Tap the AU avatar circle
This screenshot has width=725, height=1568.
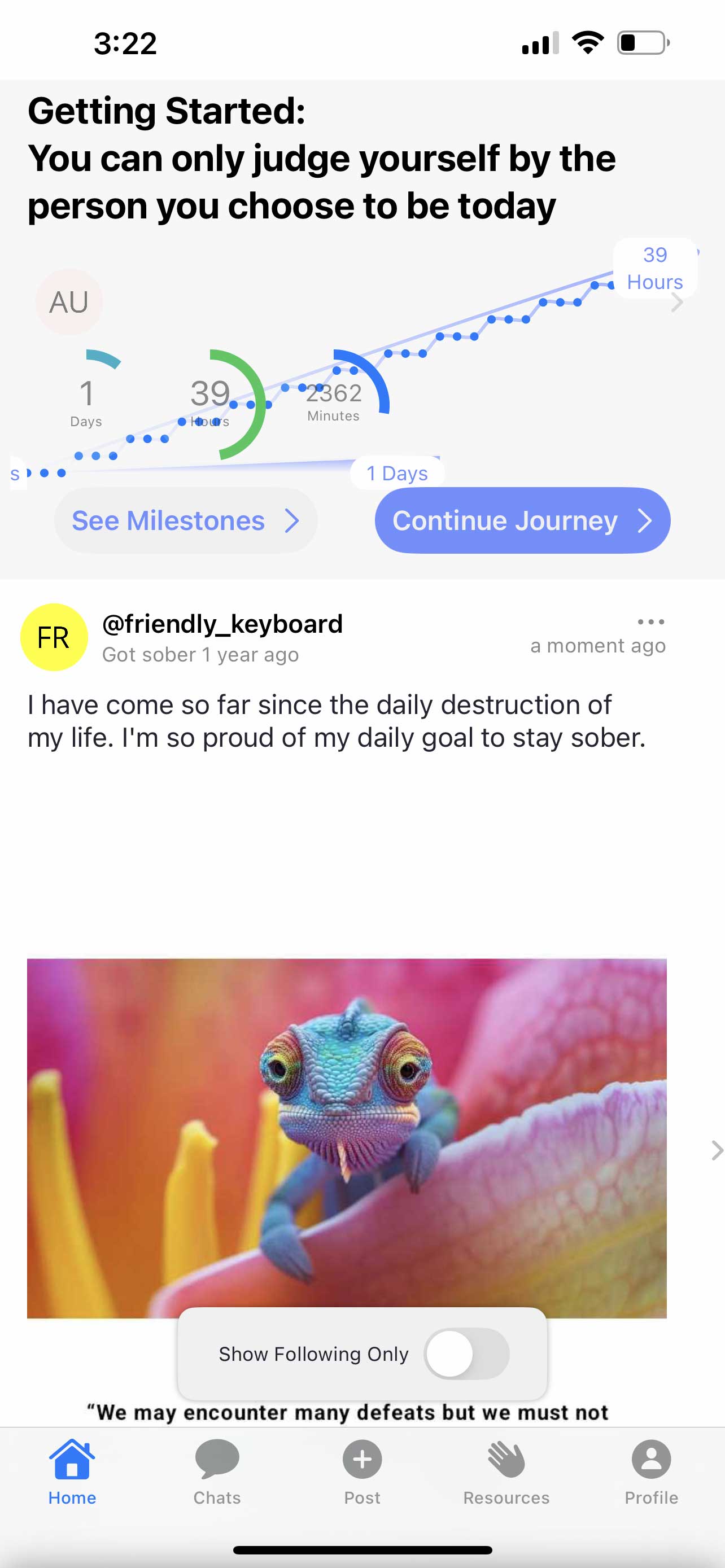pyautogui.click(x=69, y=302)
